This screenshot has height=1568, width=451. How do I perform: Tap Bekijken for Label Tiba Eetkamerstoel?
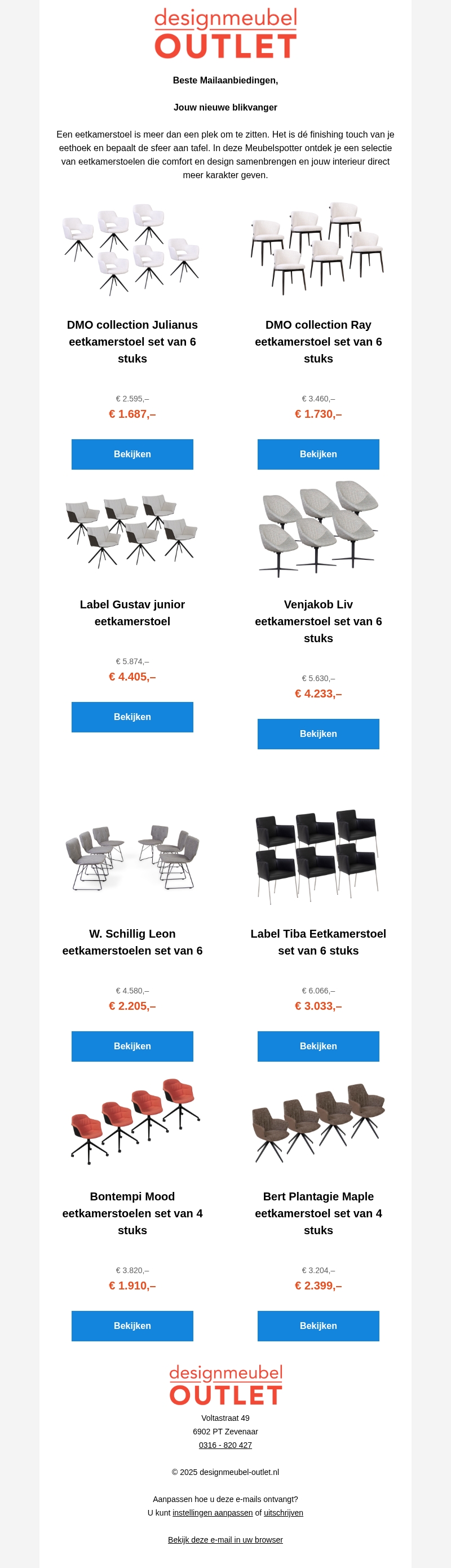point(319,1046)
